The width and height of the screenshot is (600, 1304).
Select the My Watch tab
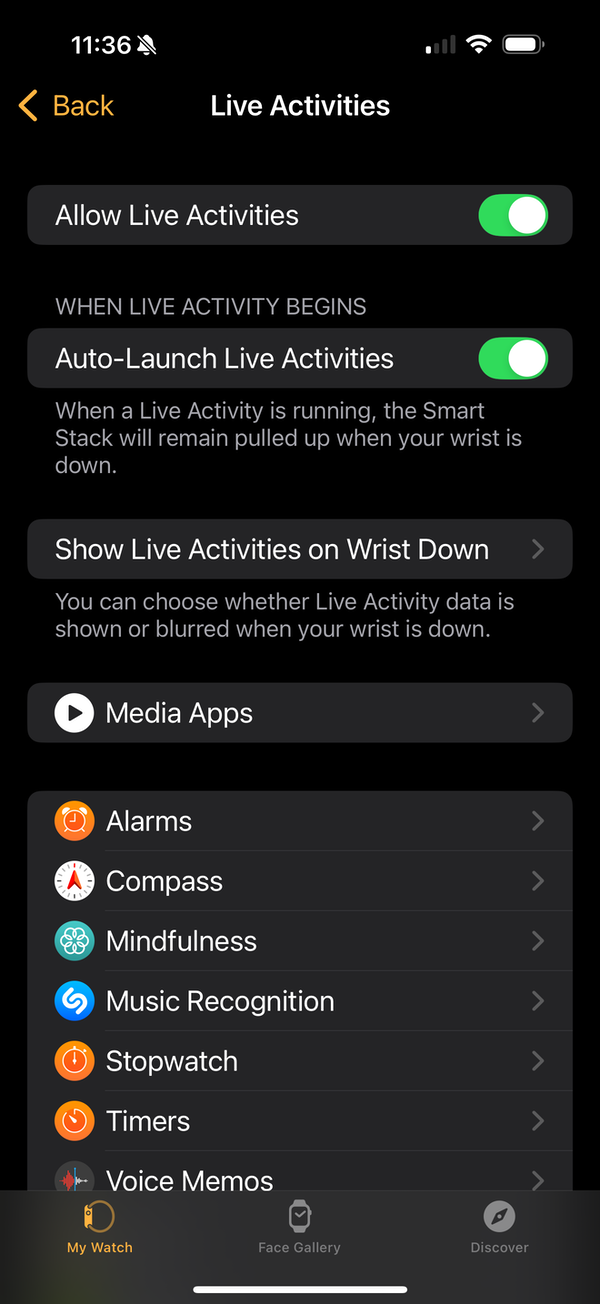point(99,1228)
